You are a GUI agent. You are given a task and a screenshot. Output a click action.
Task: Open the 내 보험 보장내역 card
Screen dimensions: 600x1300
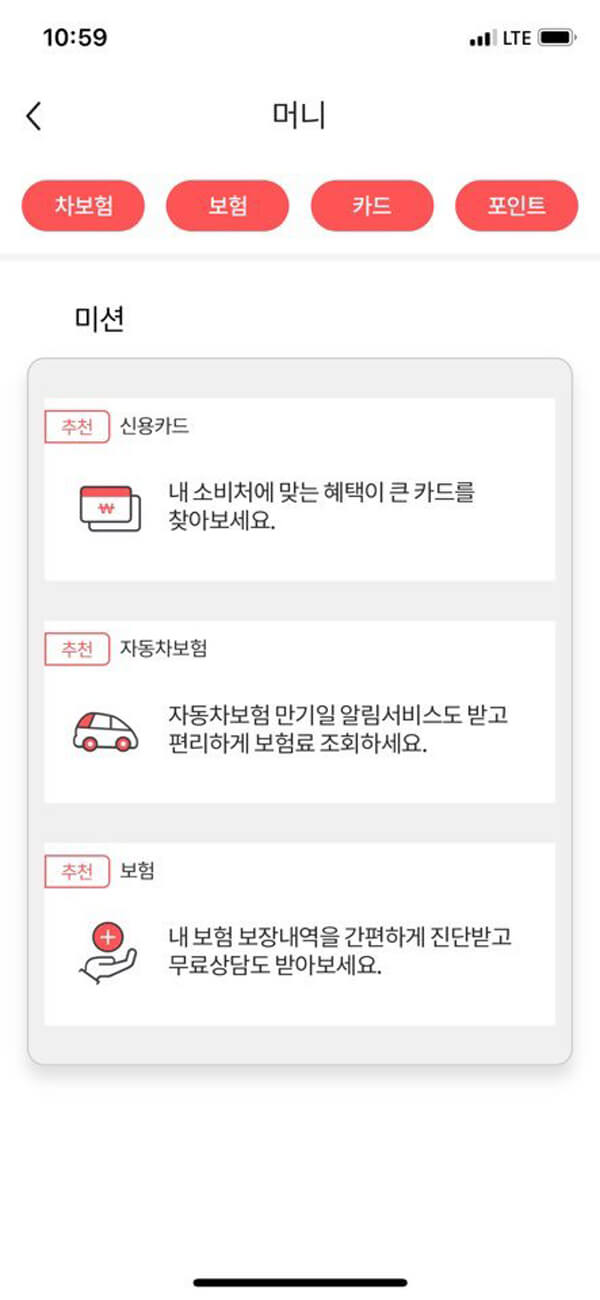pos(299,934)
